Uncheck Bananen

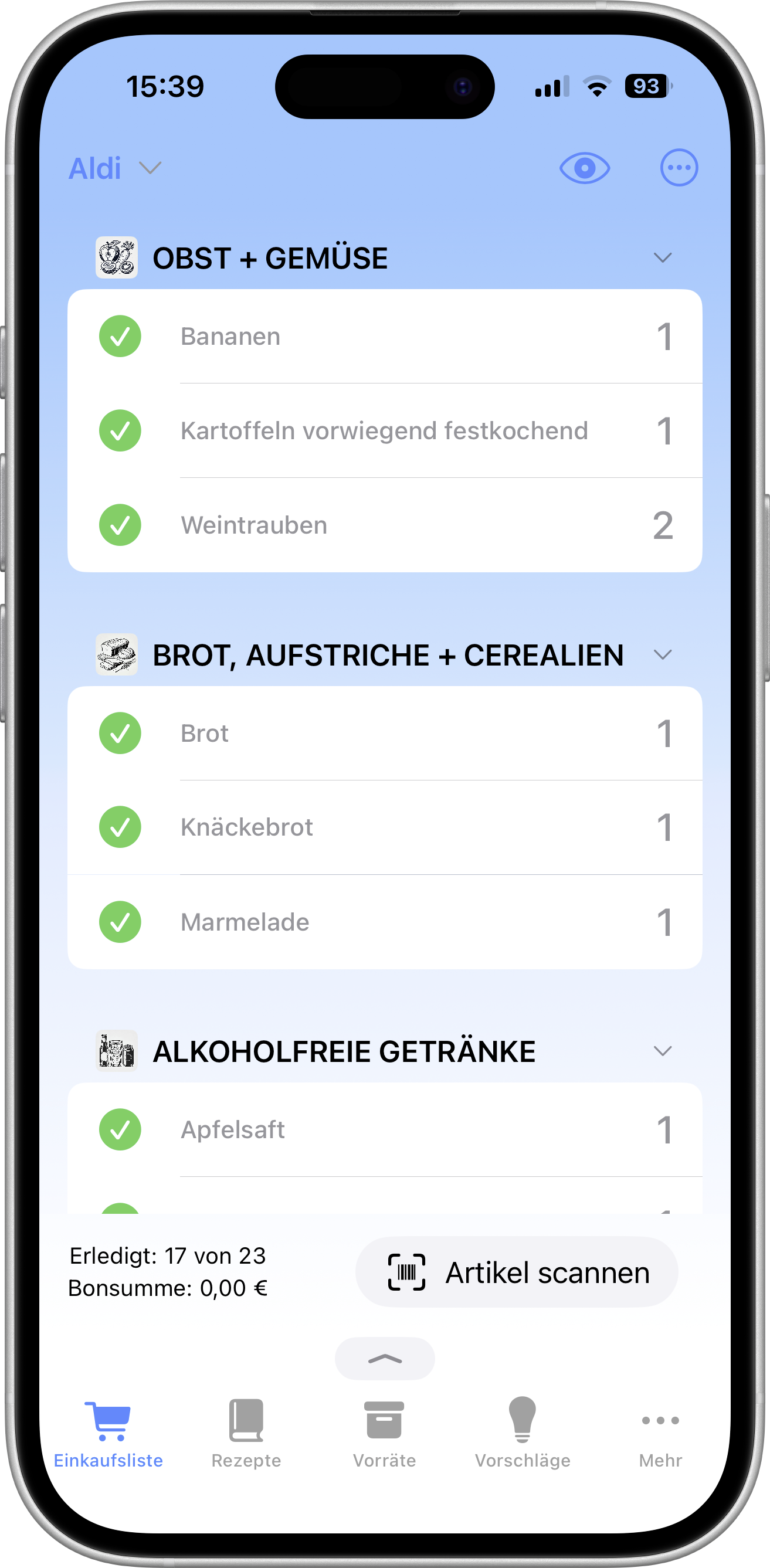click(120, 337)
